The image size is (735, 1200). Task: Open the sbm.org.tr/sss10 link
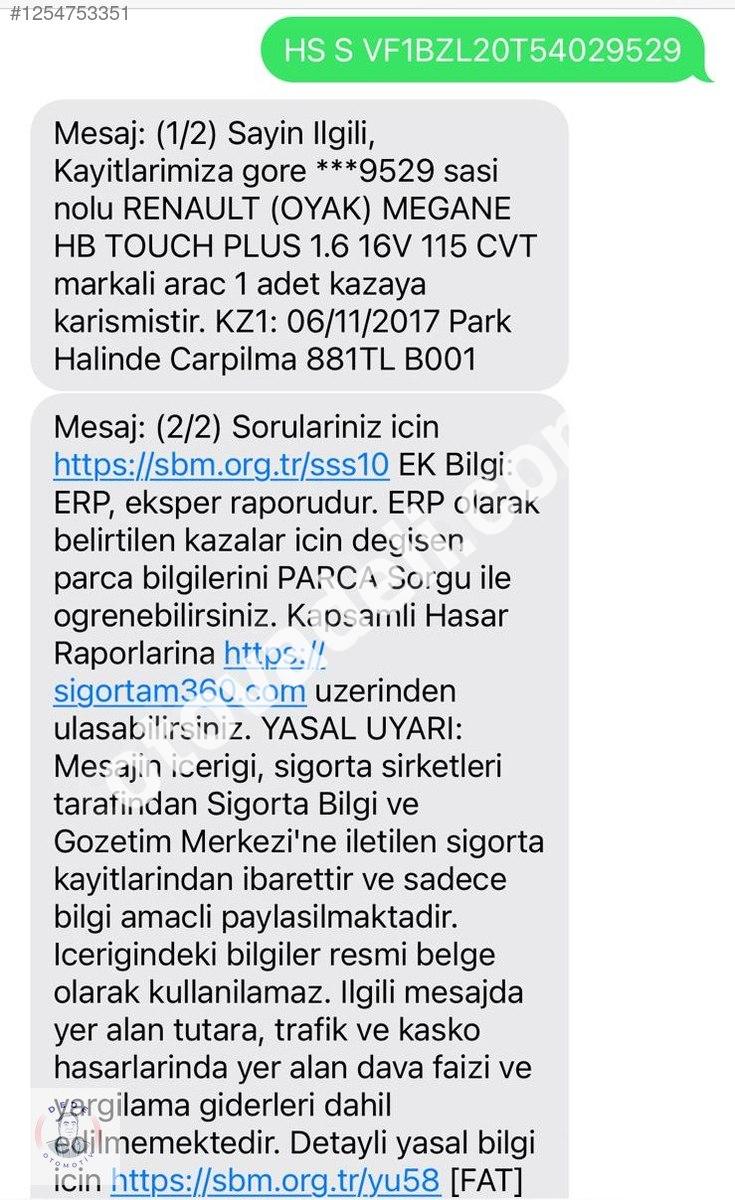[221, 464]
